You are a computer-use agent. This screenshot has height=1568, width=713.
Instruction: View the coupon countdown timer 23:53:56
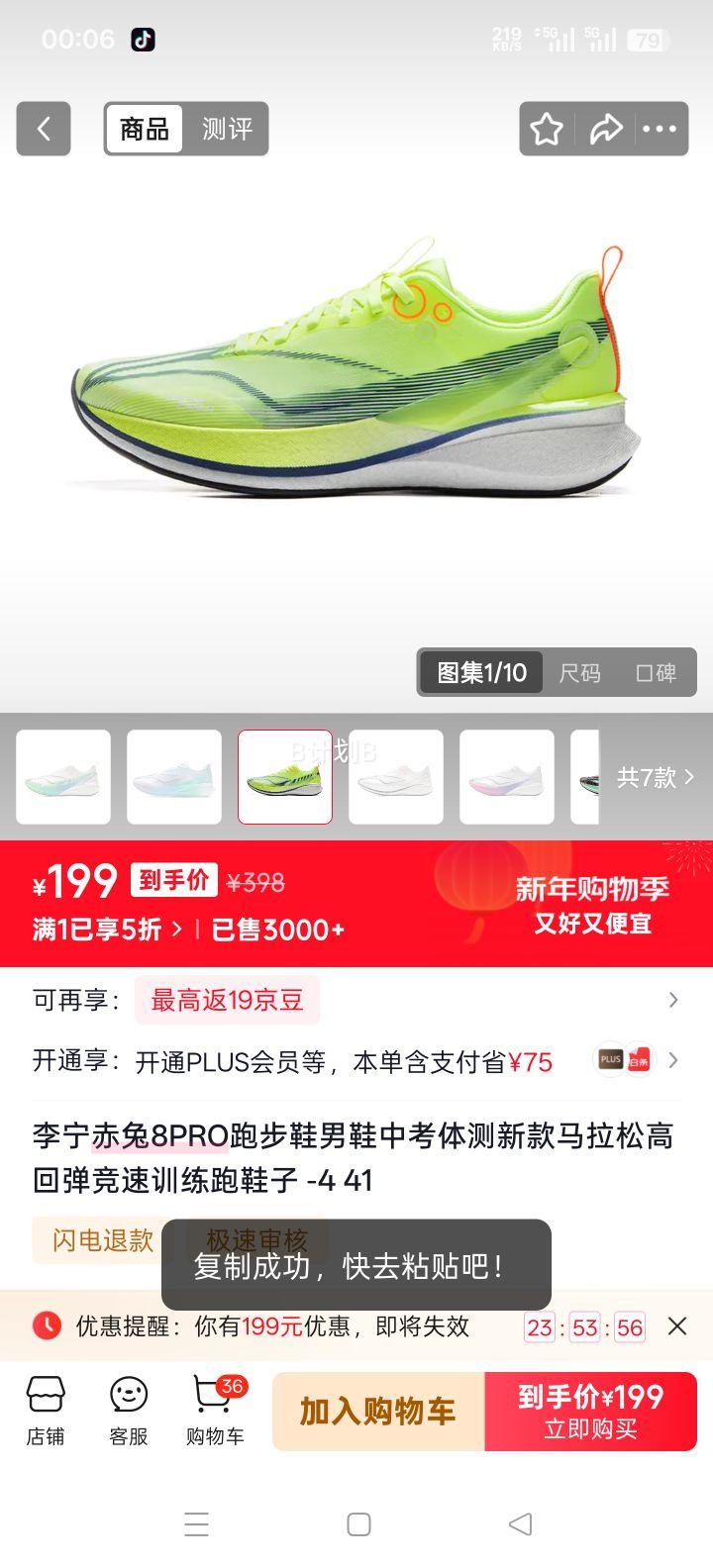[x=585, y=1325]
